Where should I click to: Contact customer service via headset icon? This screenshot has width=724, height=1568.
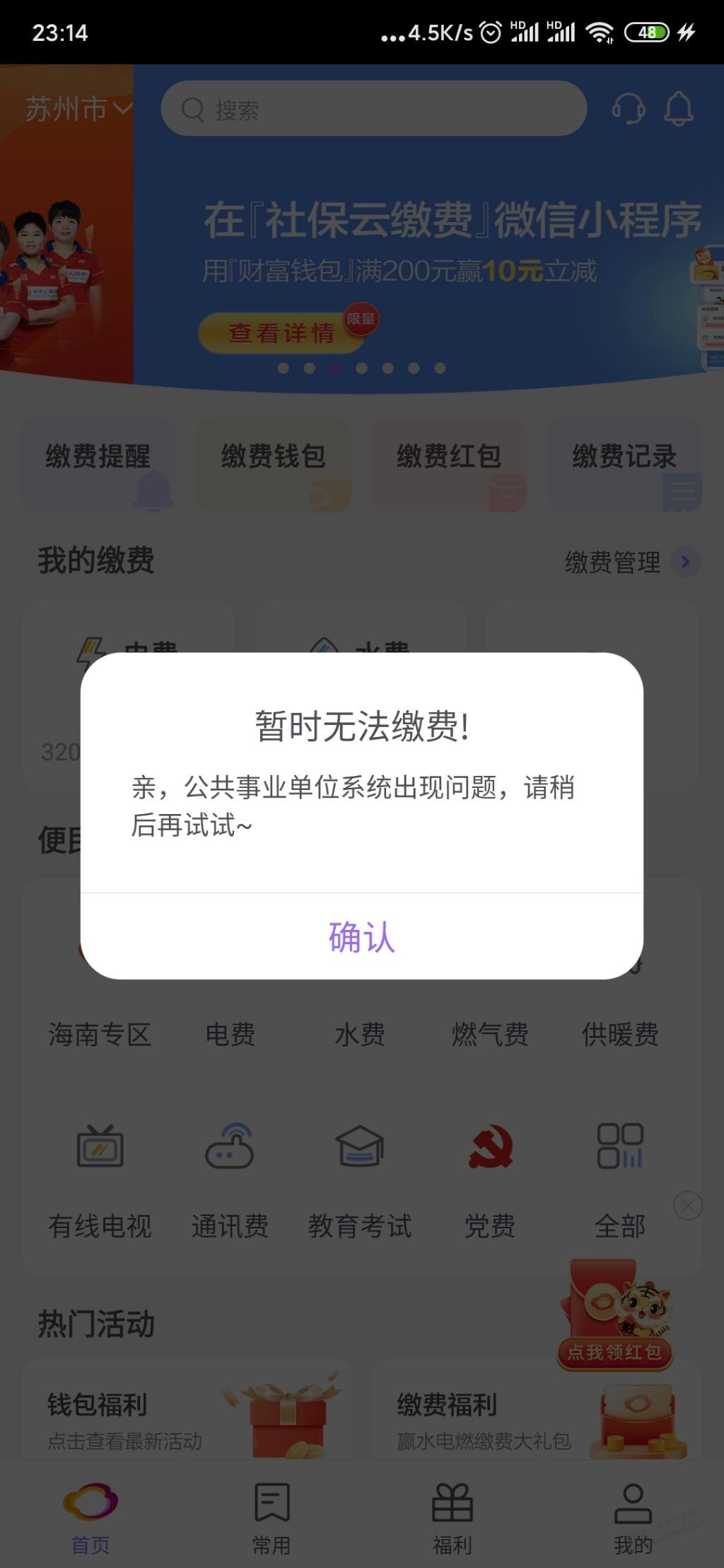click(x=628, y=109)
